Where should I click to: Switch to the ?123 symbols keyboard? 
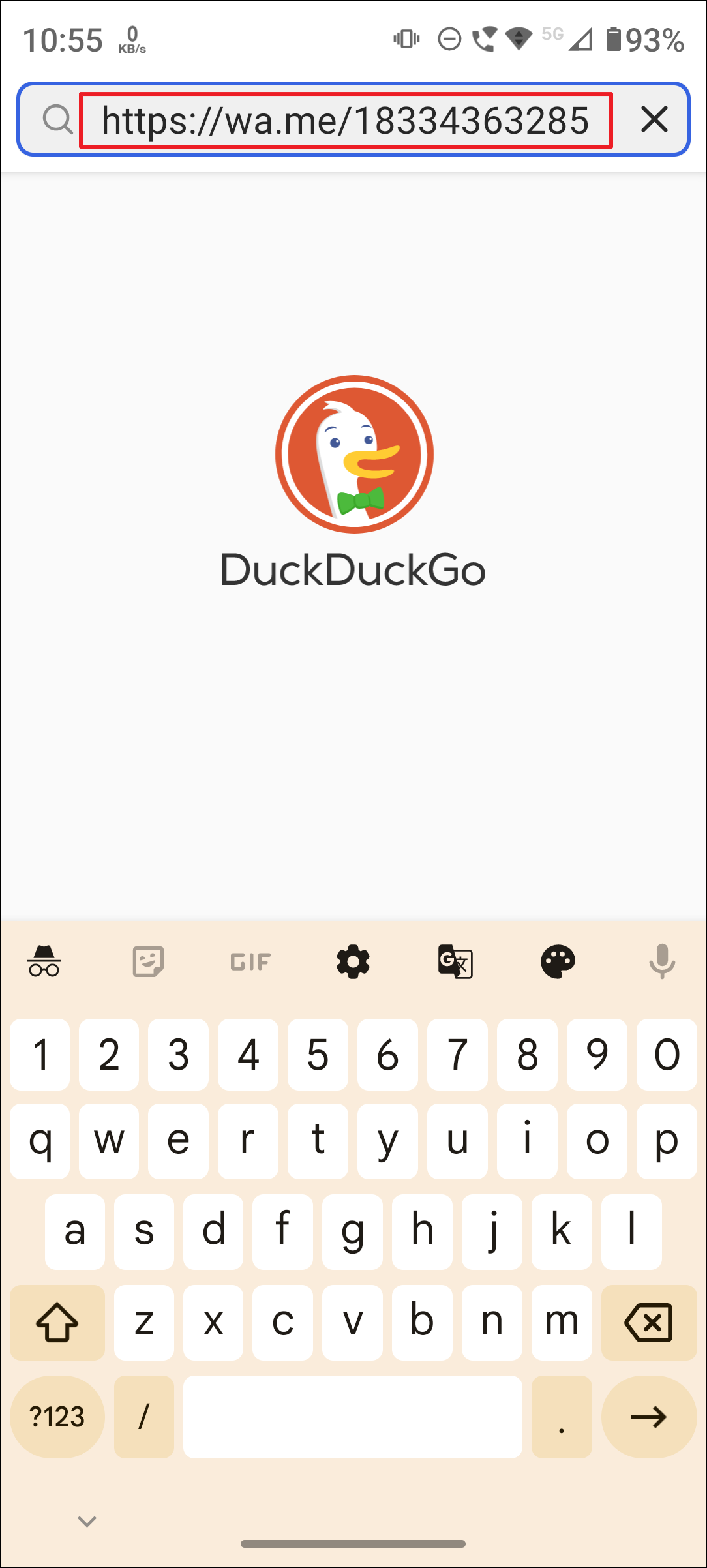[57, 1417]
